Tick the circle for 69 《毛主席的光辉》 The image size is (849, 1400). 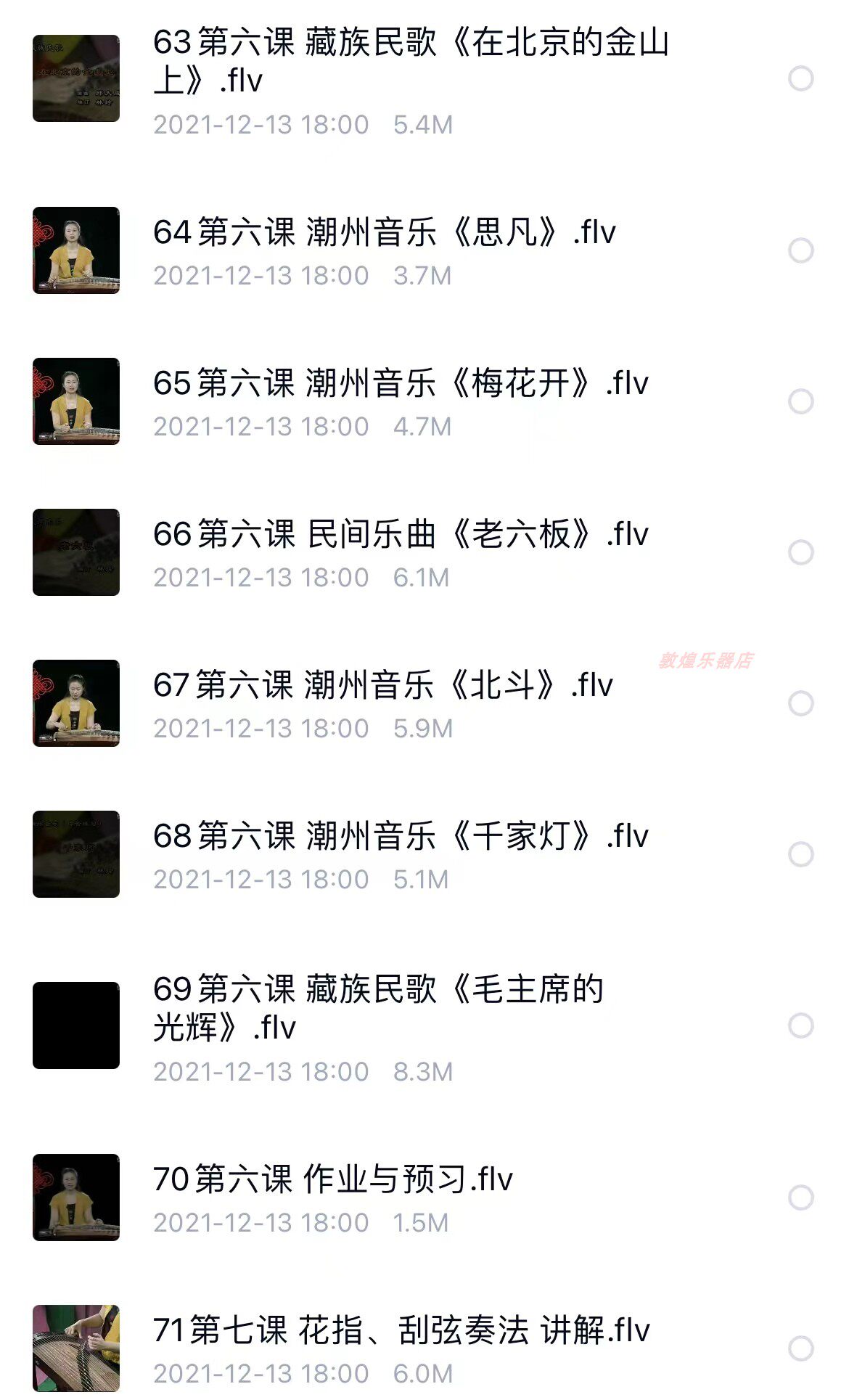801,1026
